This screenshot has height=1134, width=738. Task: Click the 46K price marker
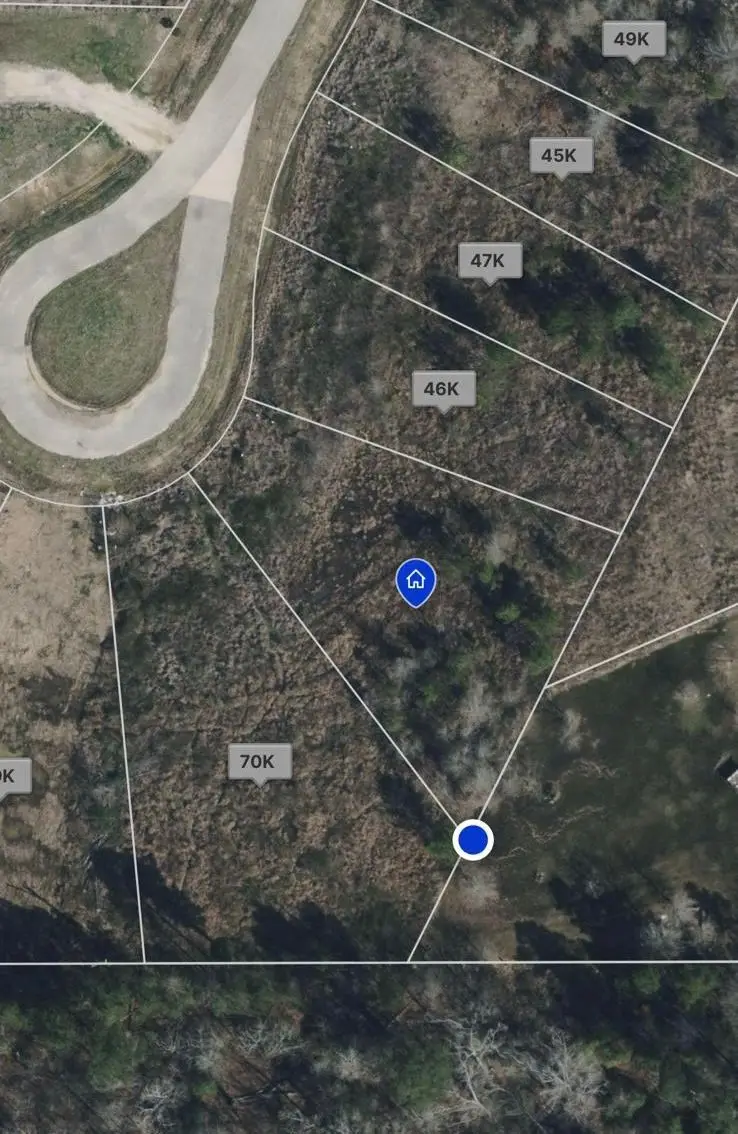pyautogui.click(x=442, y=388)
